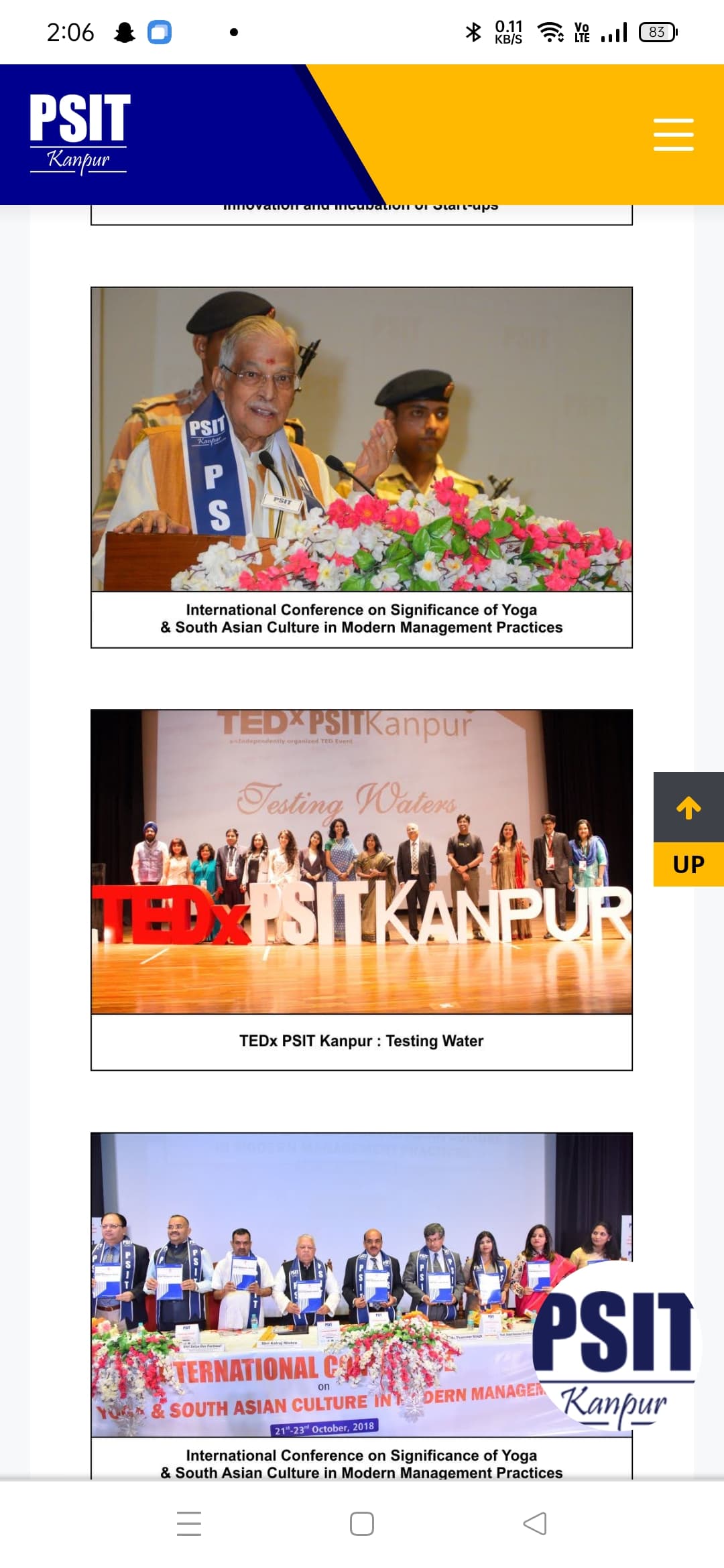Open the TEDx PSIT Kanpur Testing Water card
Image resolution: width=724 pixels, height=1568 pixels.
click(x=361, y=889)
